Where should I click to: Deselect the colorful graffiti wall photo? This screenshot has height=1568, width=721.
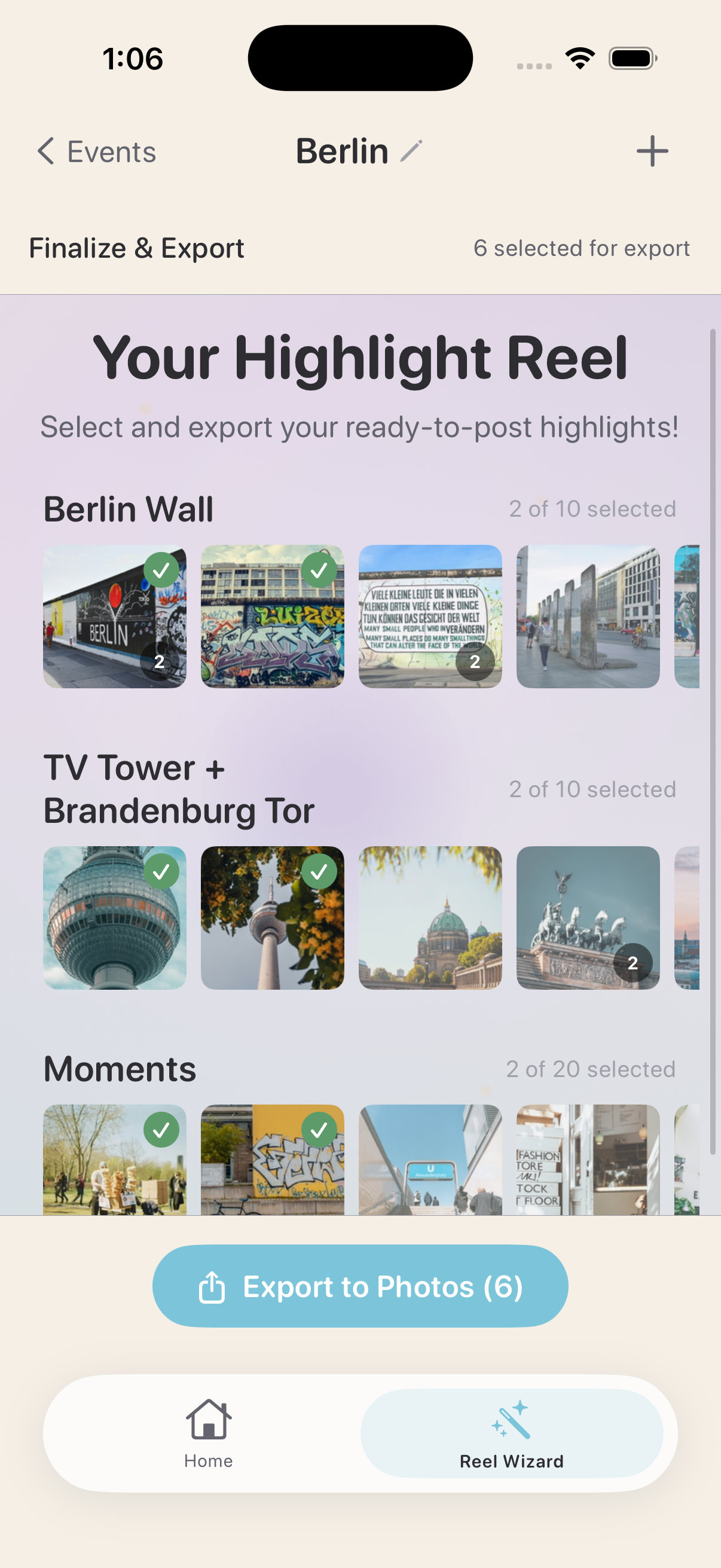pyautogui.click(x=272, y=616)
